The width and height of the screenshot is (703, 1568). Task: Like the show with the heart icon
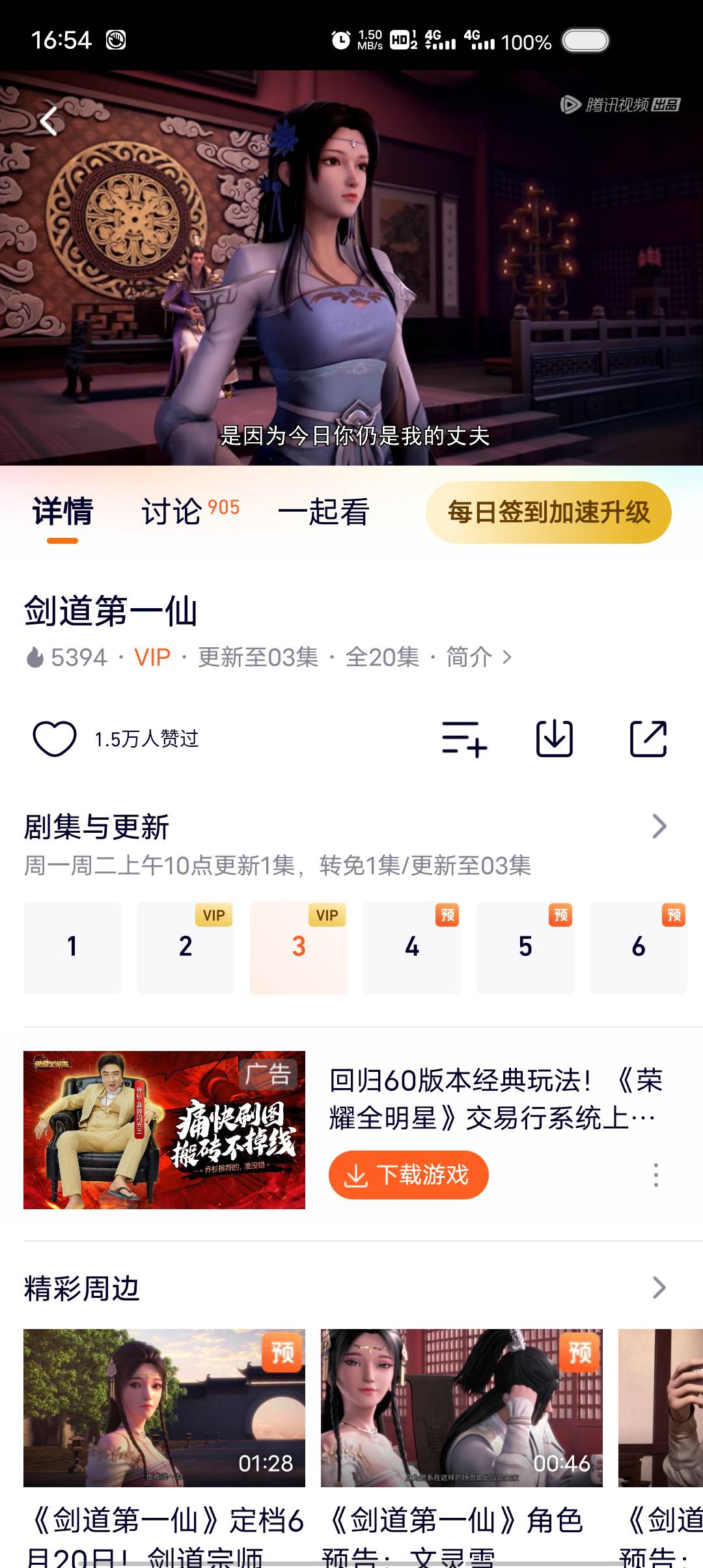point(55,738)
